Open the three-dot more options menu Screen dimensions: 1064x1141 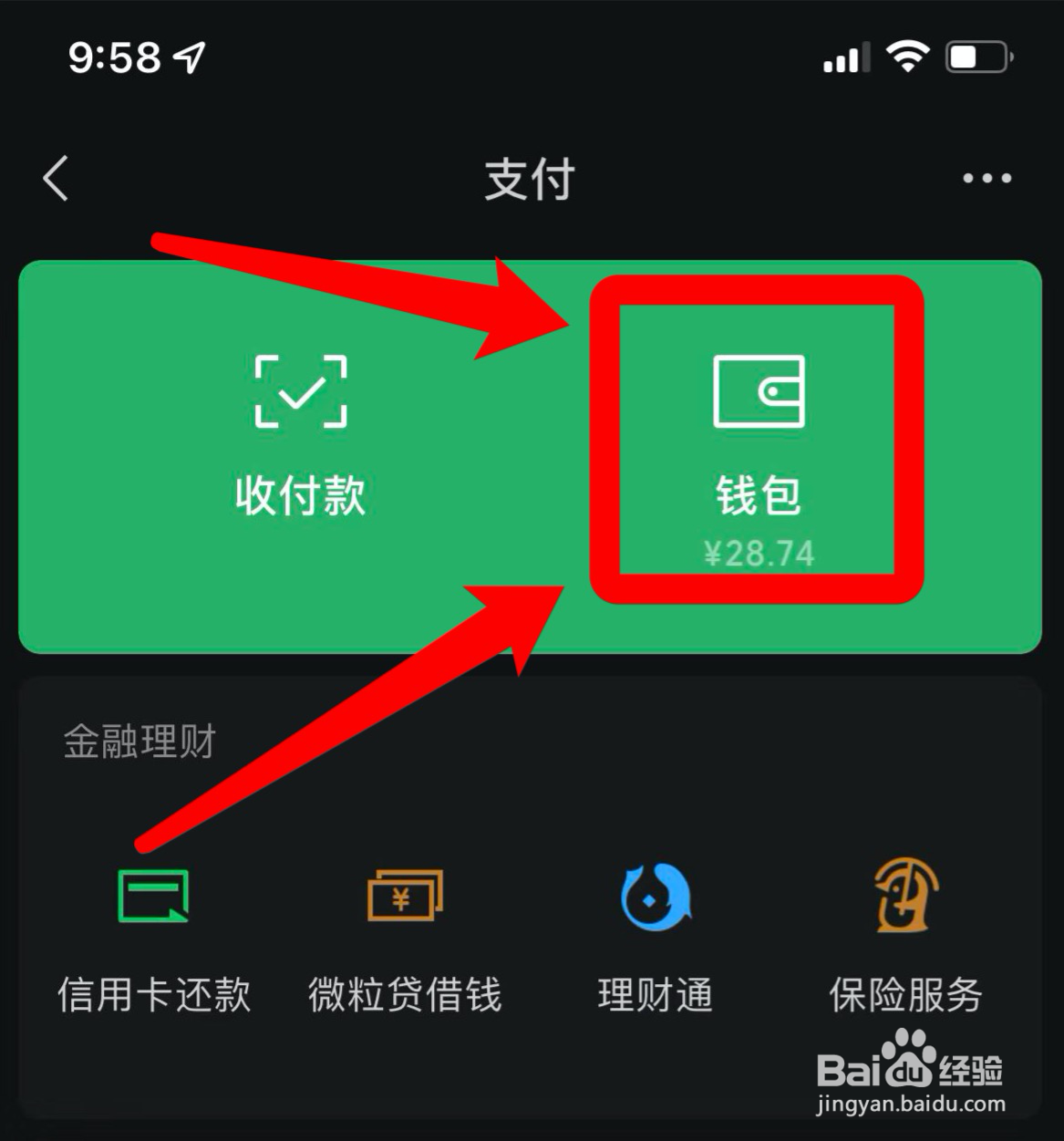(985, 179)
